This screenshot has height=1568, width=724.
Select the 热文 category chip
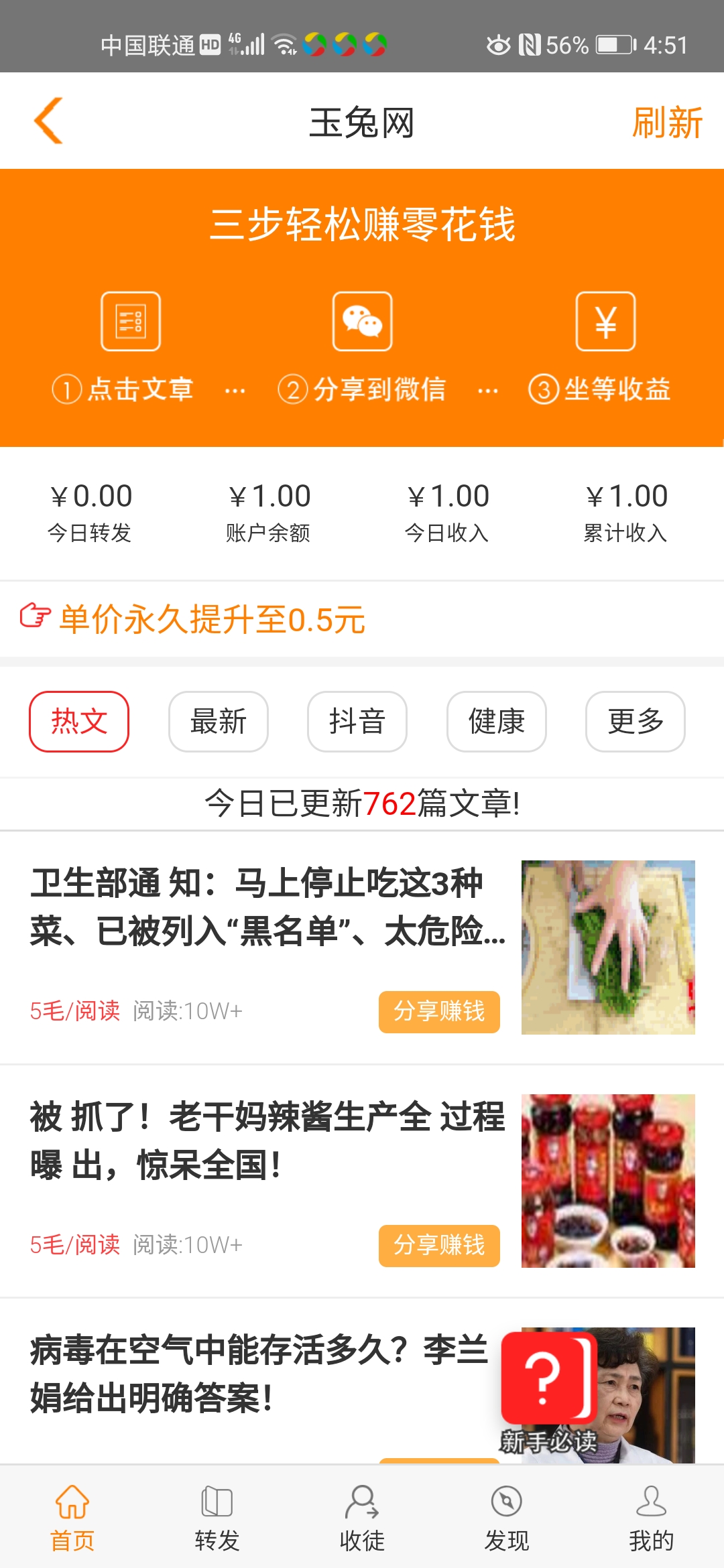79,722
